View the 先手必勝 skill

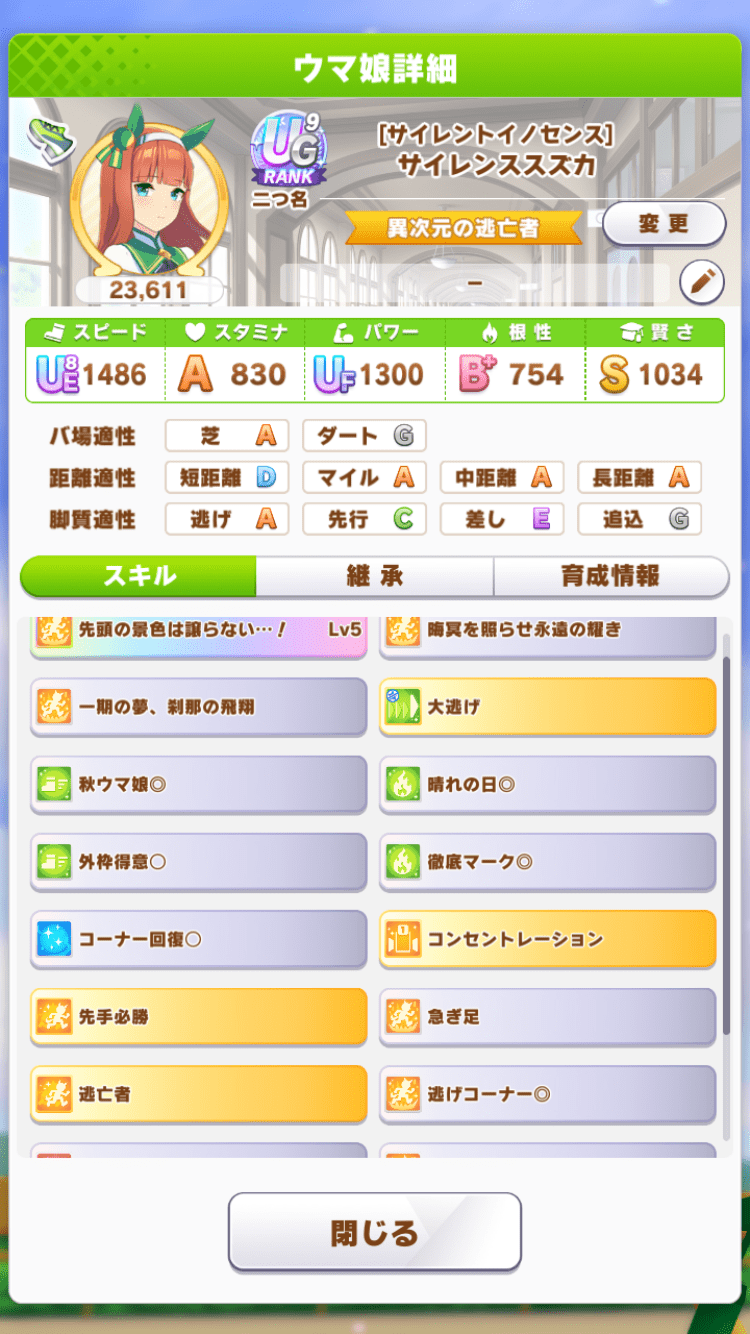[x=198, y=1017]
